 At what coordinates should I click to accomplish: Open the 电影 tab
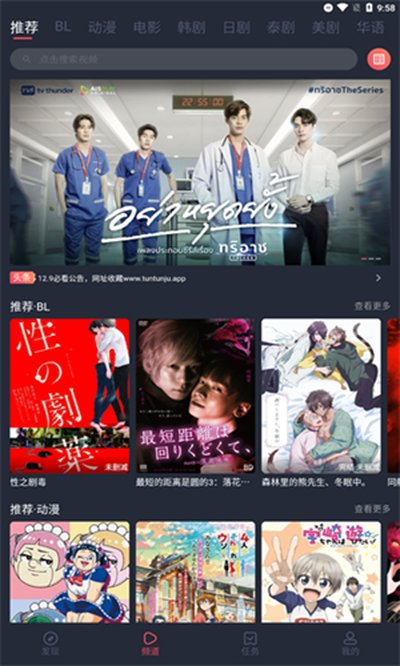[147, 27]
